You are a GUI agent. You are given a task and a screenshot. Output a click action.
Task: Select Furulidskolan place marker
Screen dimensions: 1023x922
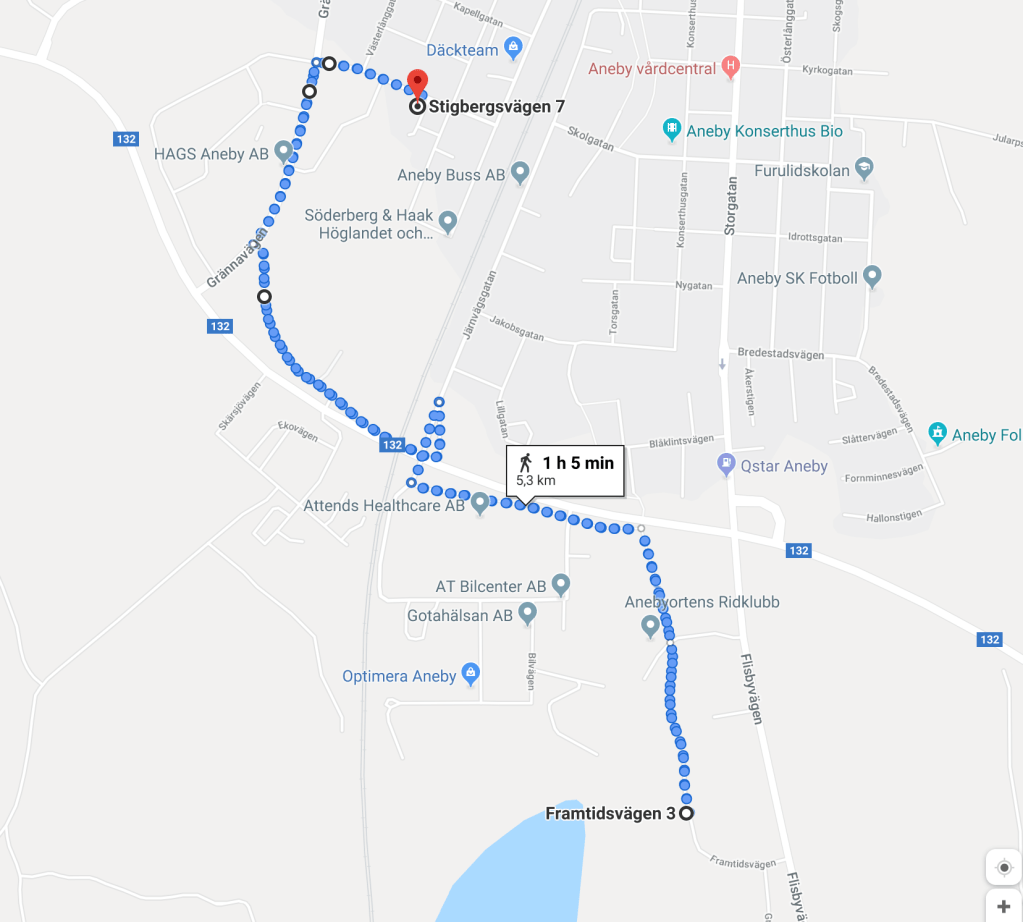865,168
